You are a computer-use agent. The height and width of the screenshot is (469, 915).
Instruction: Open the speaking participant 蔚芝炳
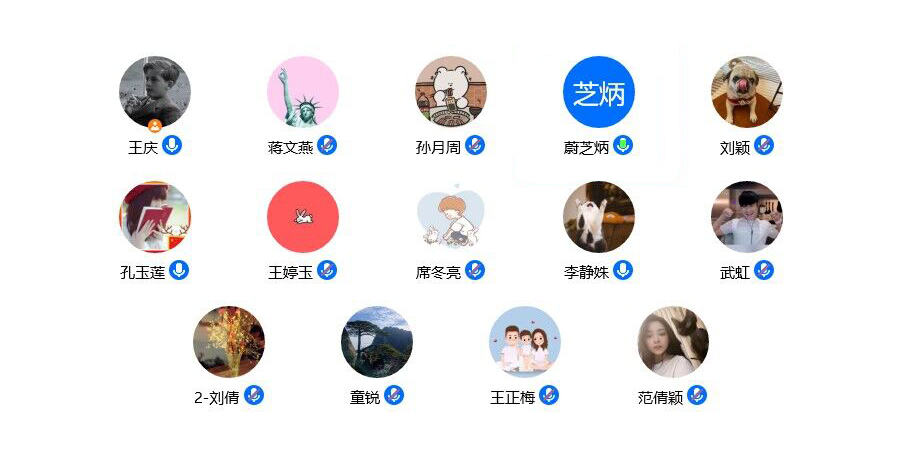[x=599, y=92]
